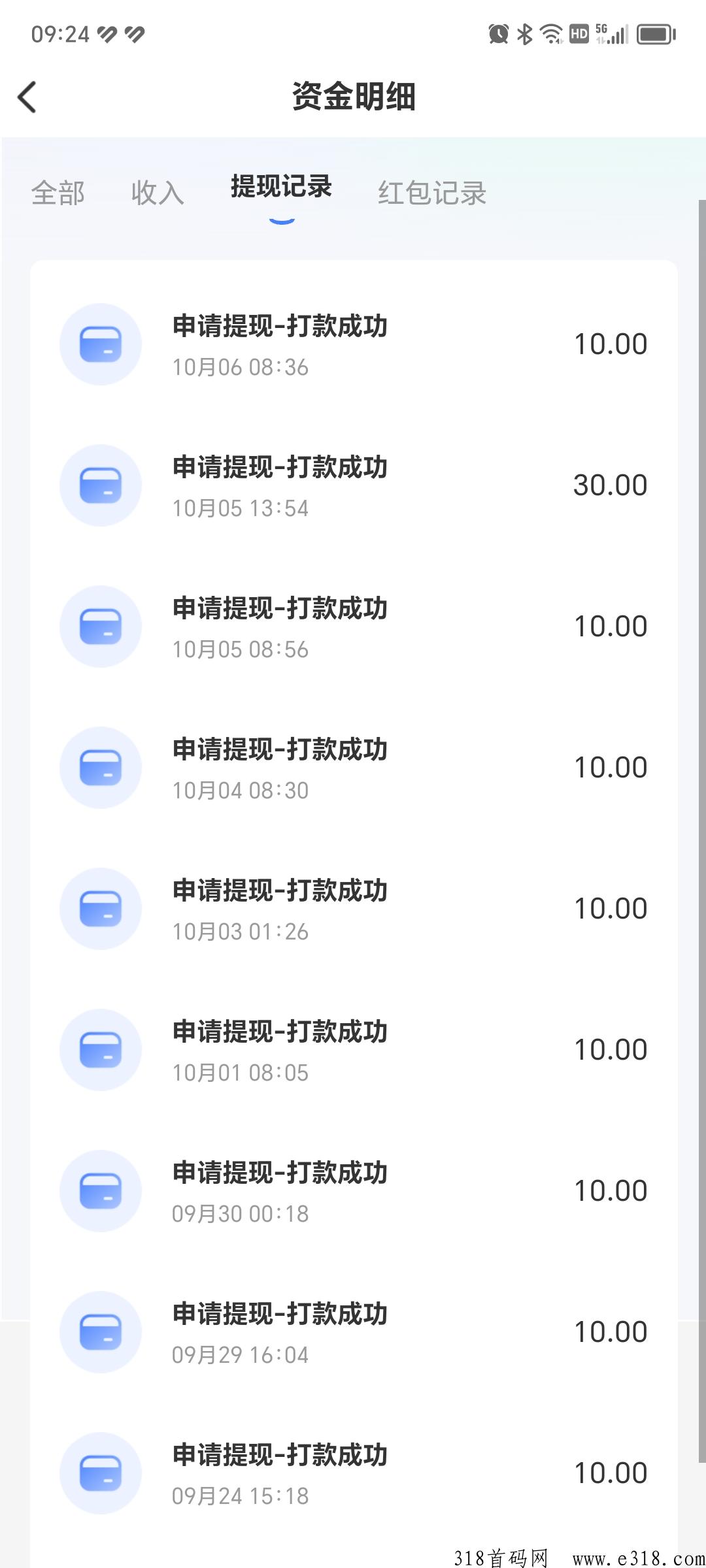
Task: Open the withdrawal entry from 10月01 08:05
Action: click(354, 1050)
